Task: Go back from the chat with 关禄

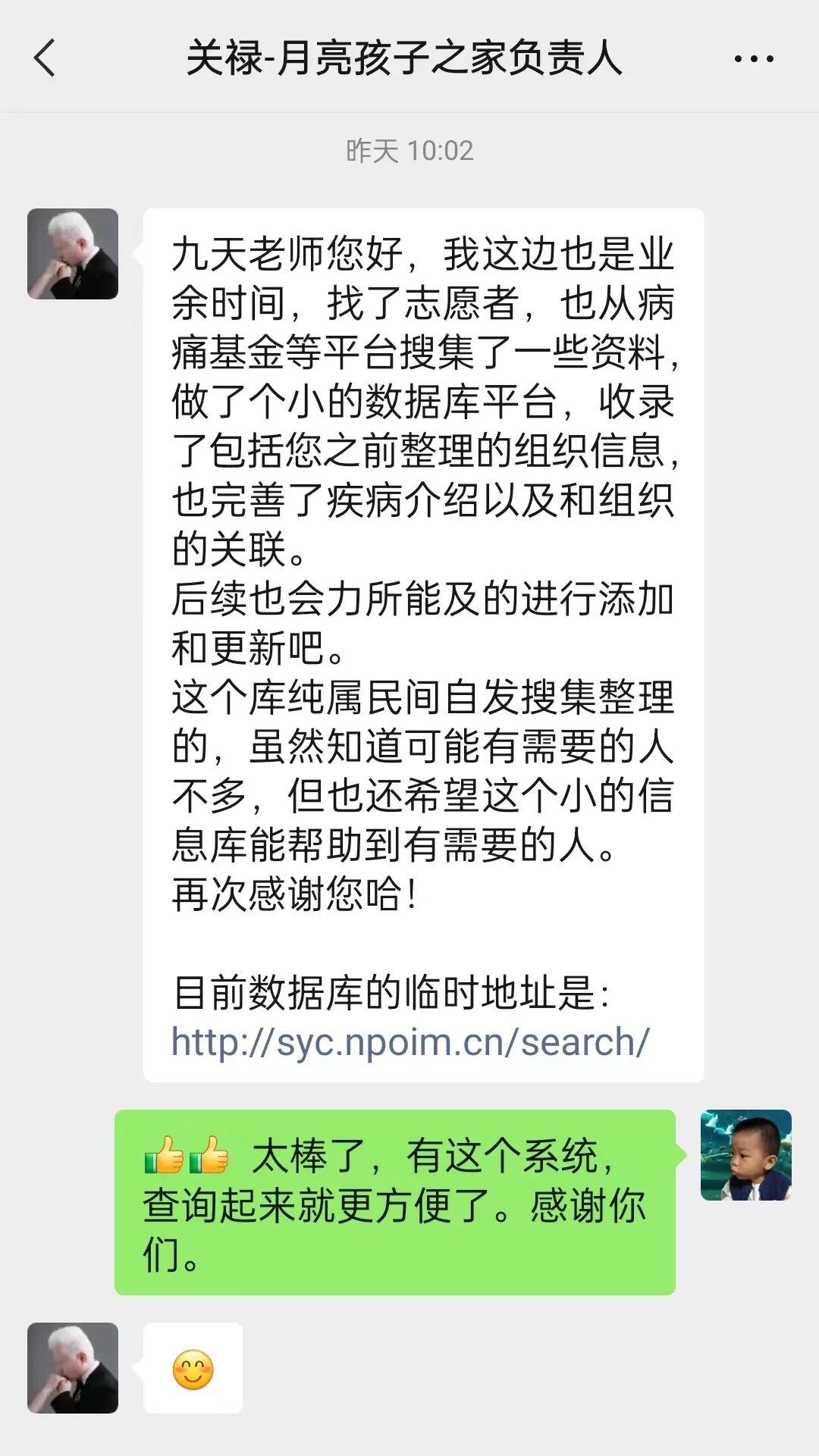Action: point(45,58)
